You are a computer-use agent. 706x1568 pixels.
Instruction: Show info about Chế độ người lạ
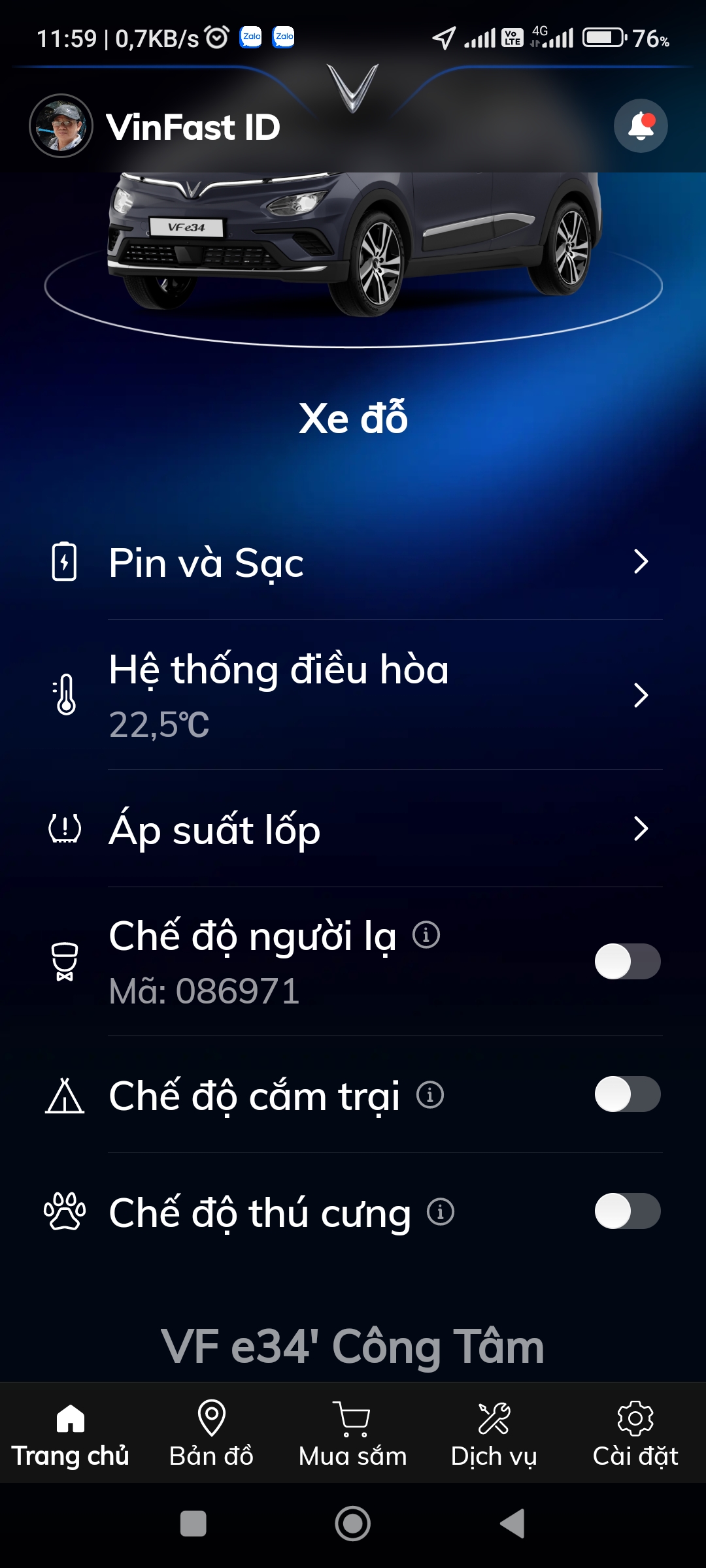coord(426,935)
